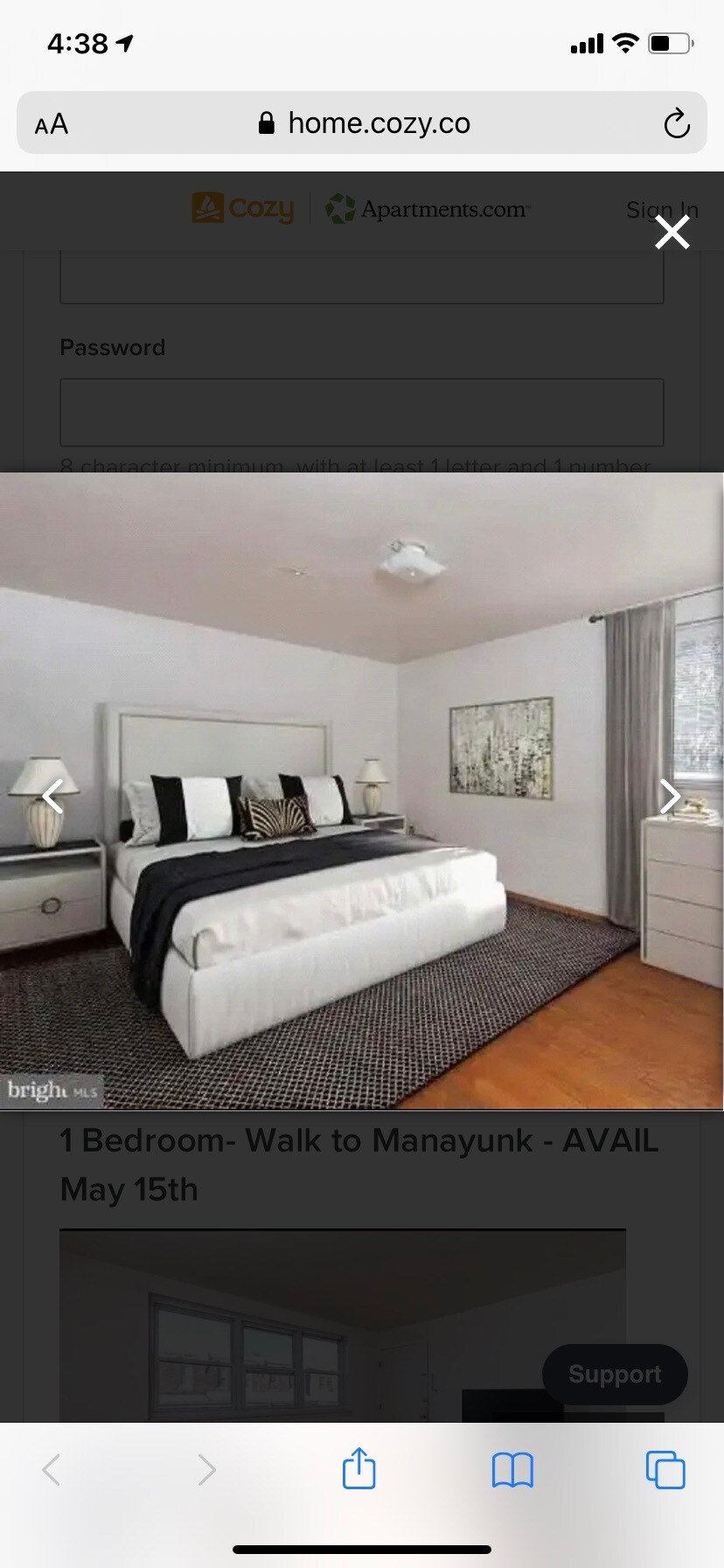724x1568 pixels.
Task: Open Safari share sheet
Action: tap(359, 1469)
